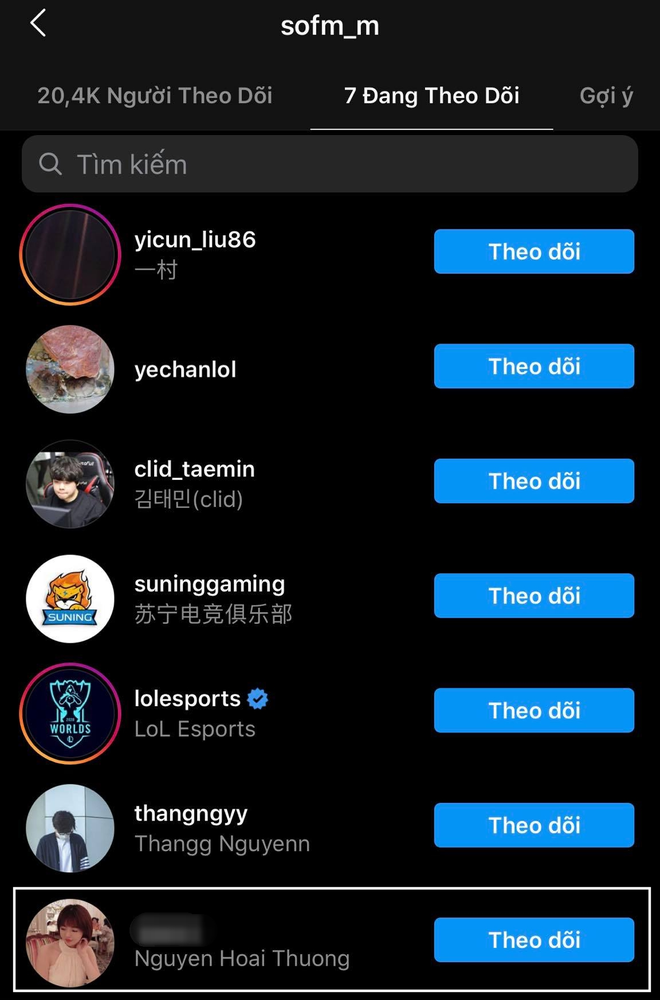
Task: Tap Theo dõi beside thangngyy
Action: [x=534, y=826]
